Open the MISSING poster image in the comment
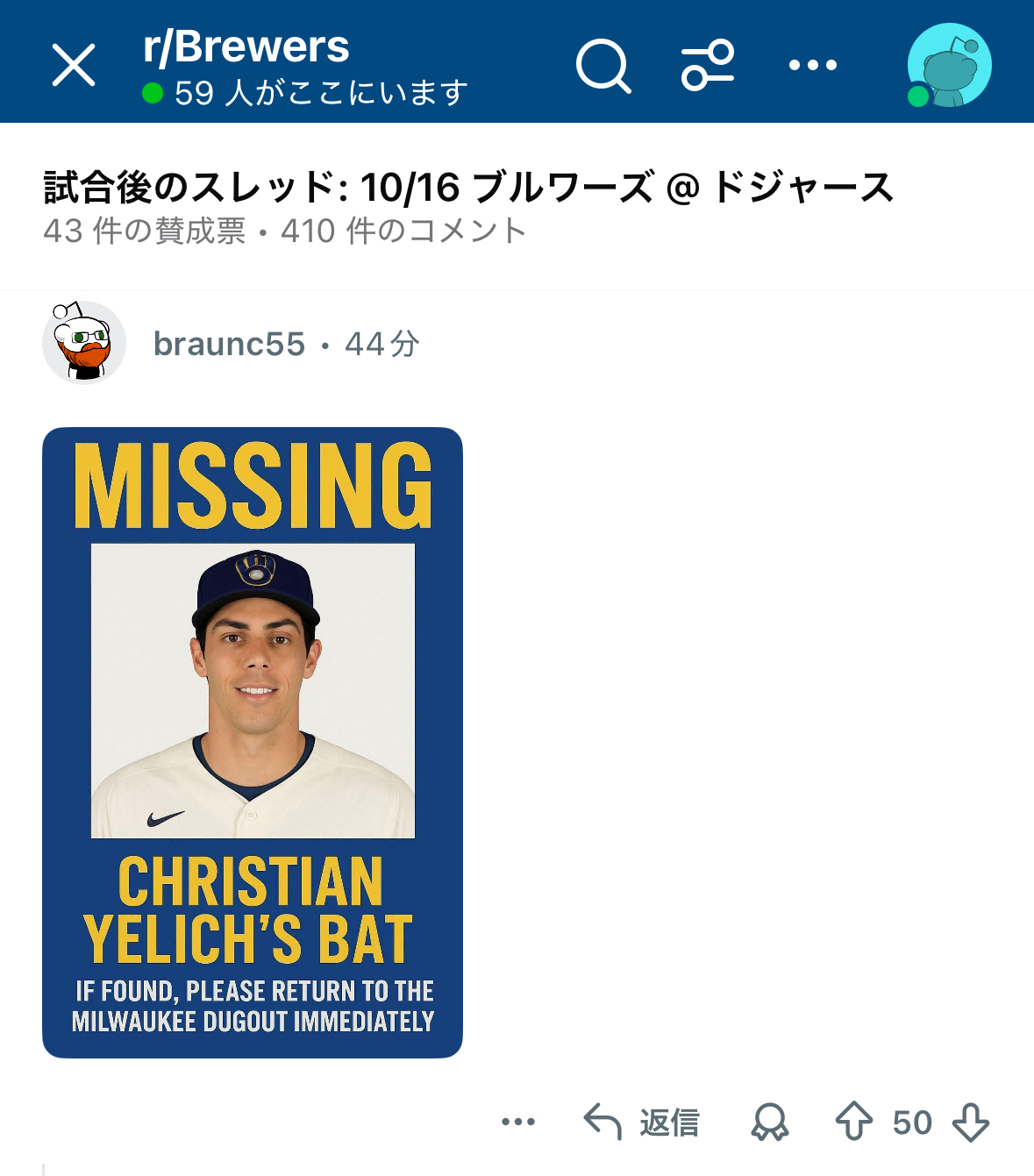Viewport: 1034px width, 1176px height. click(x=253, y=742)
